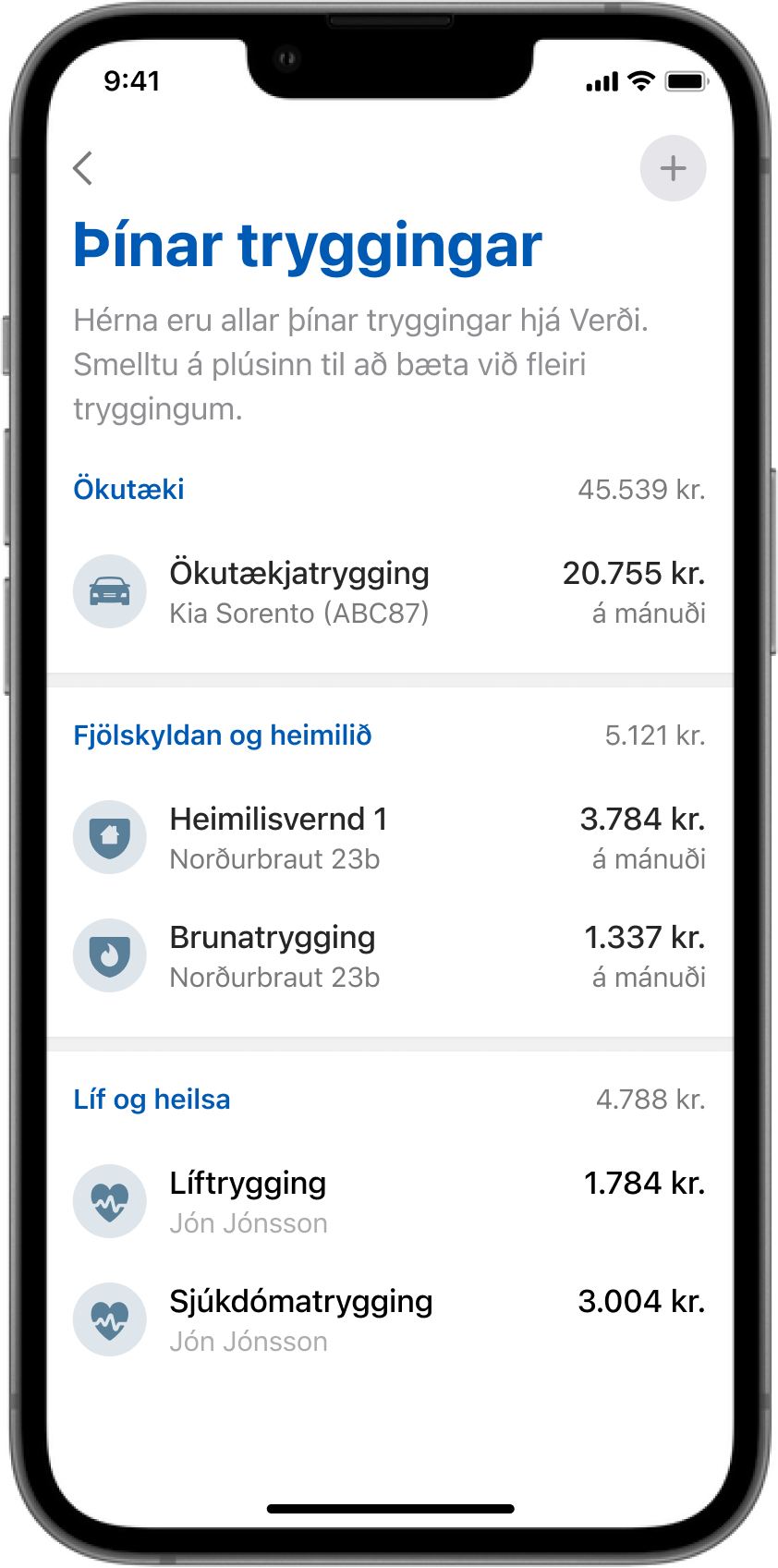View Brunatrygging details
The width and height of the screenshot is (778, 1568).
coord(388,955)
